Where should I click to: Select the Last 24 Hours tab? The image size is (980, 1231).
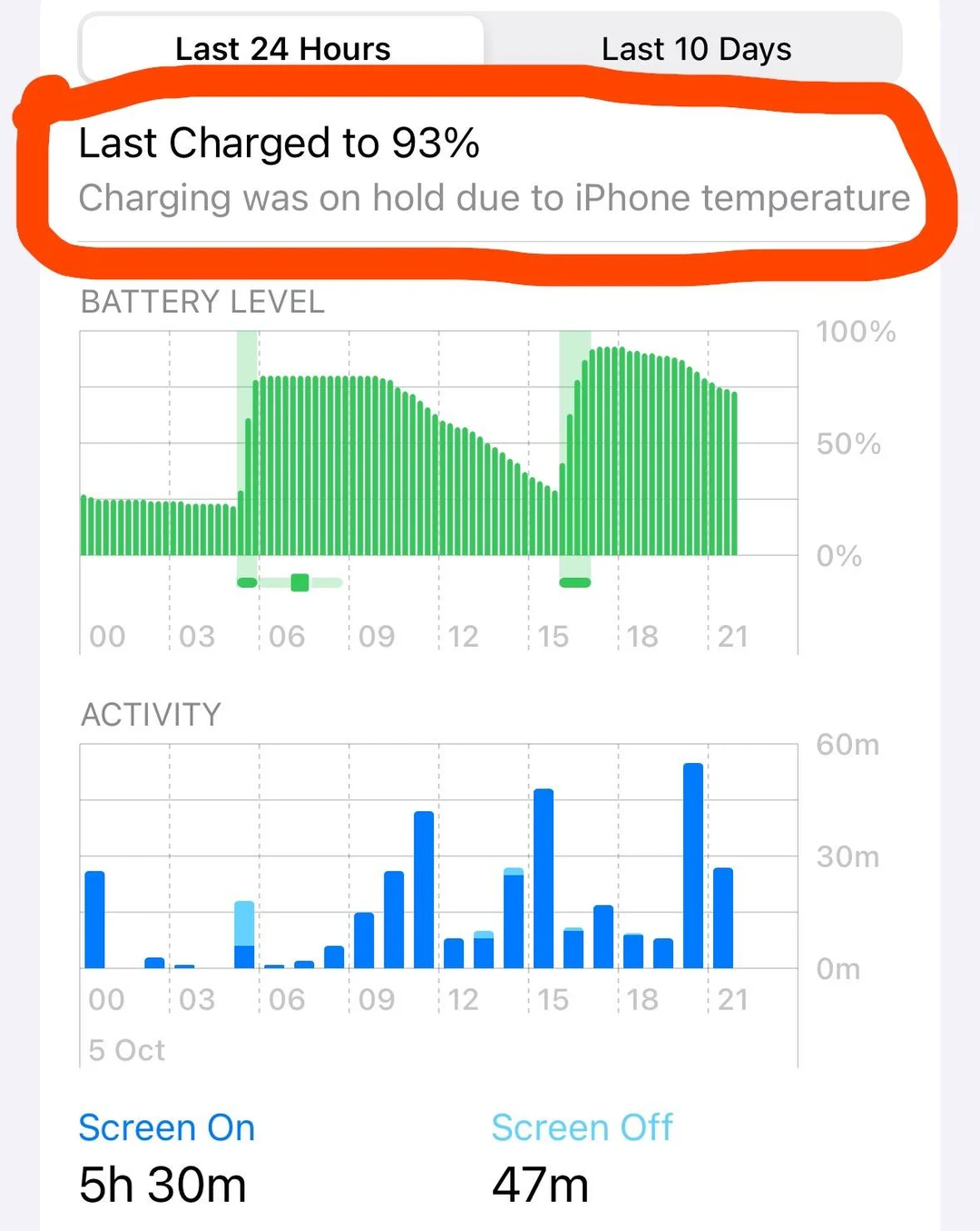point(283,48)
